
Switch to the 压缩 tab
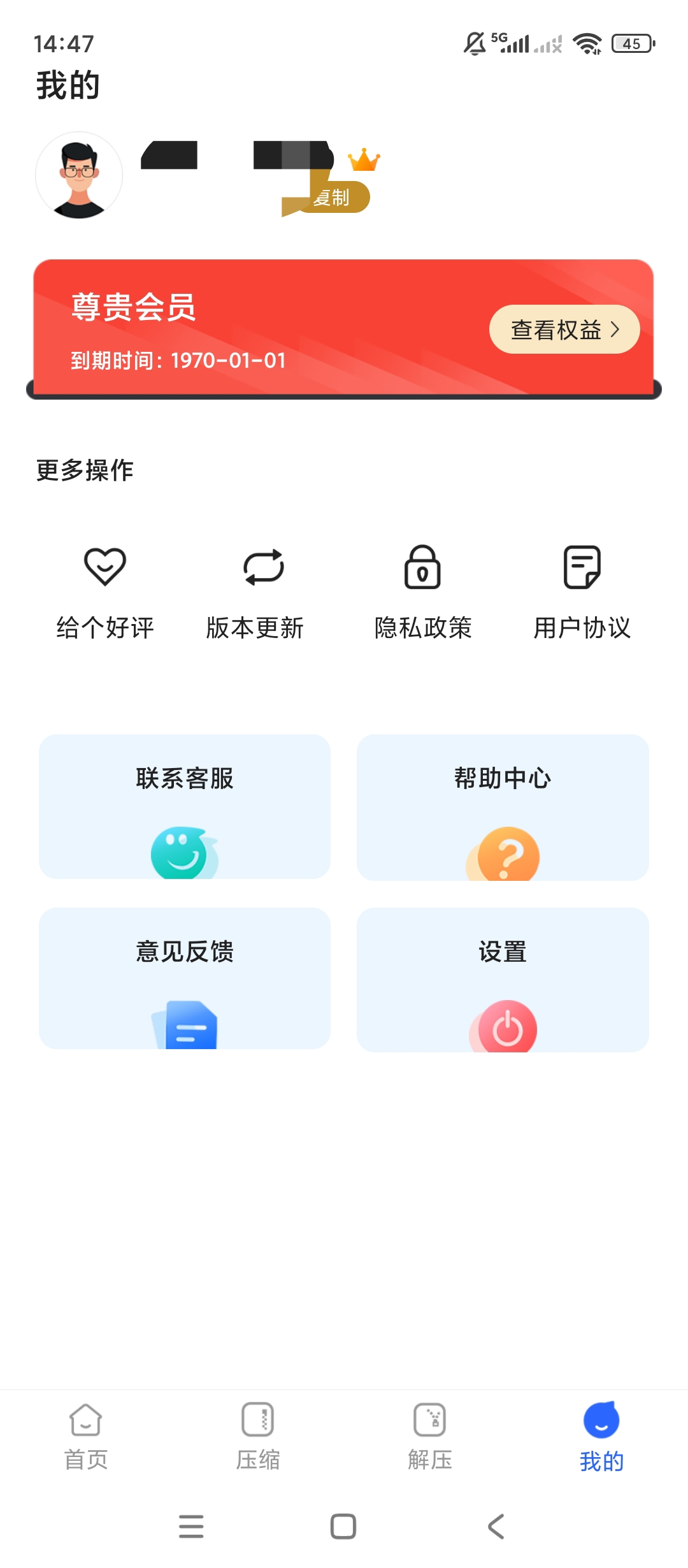[x=258, y=1437]
